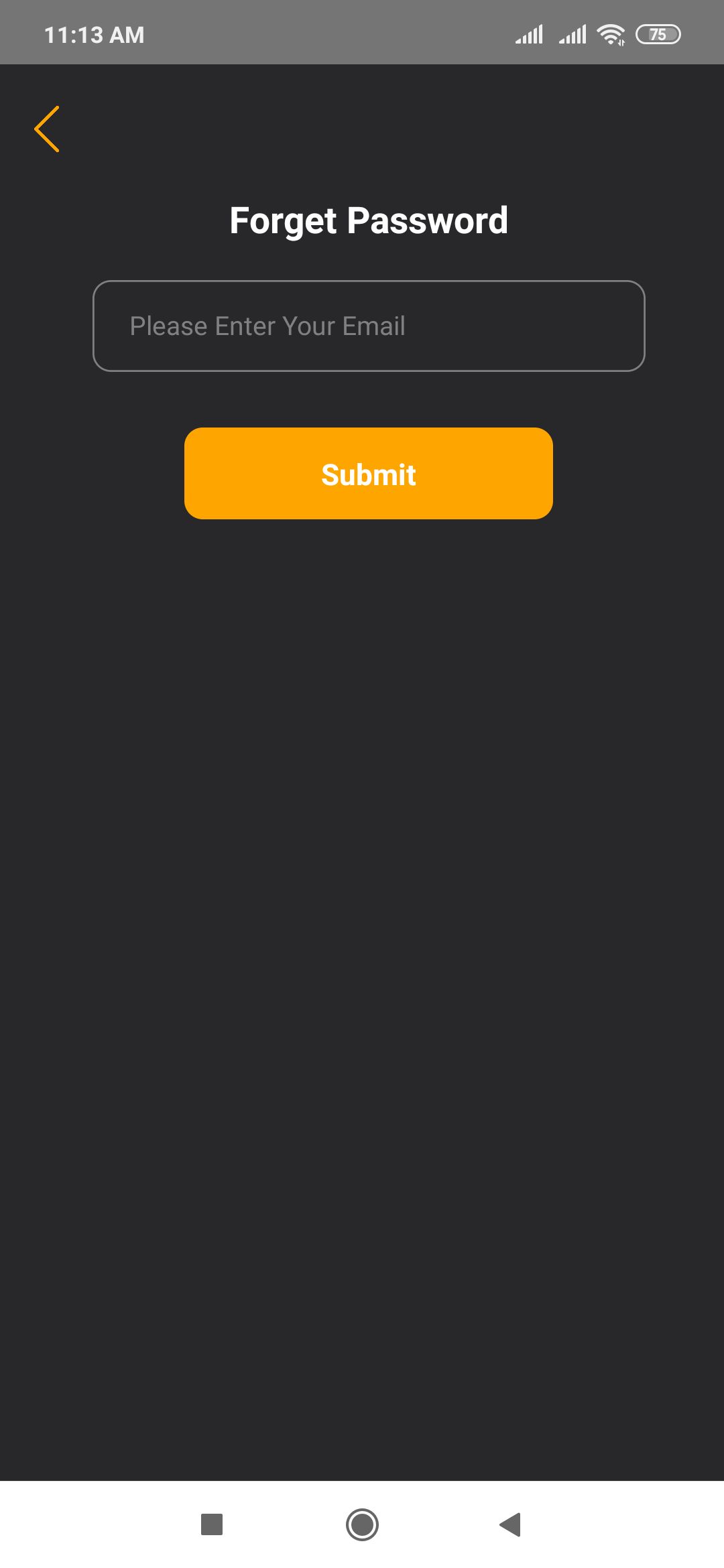Go to the system home screen
724x1568 pixels.
click(x=362, y=1524)
